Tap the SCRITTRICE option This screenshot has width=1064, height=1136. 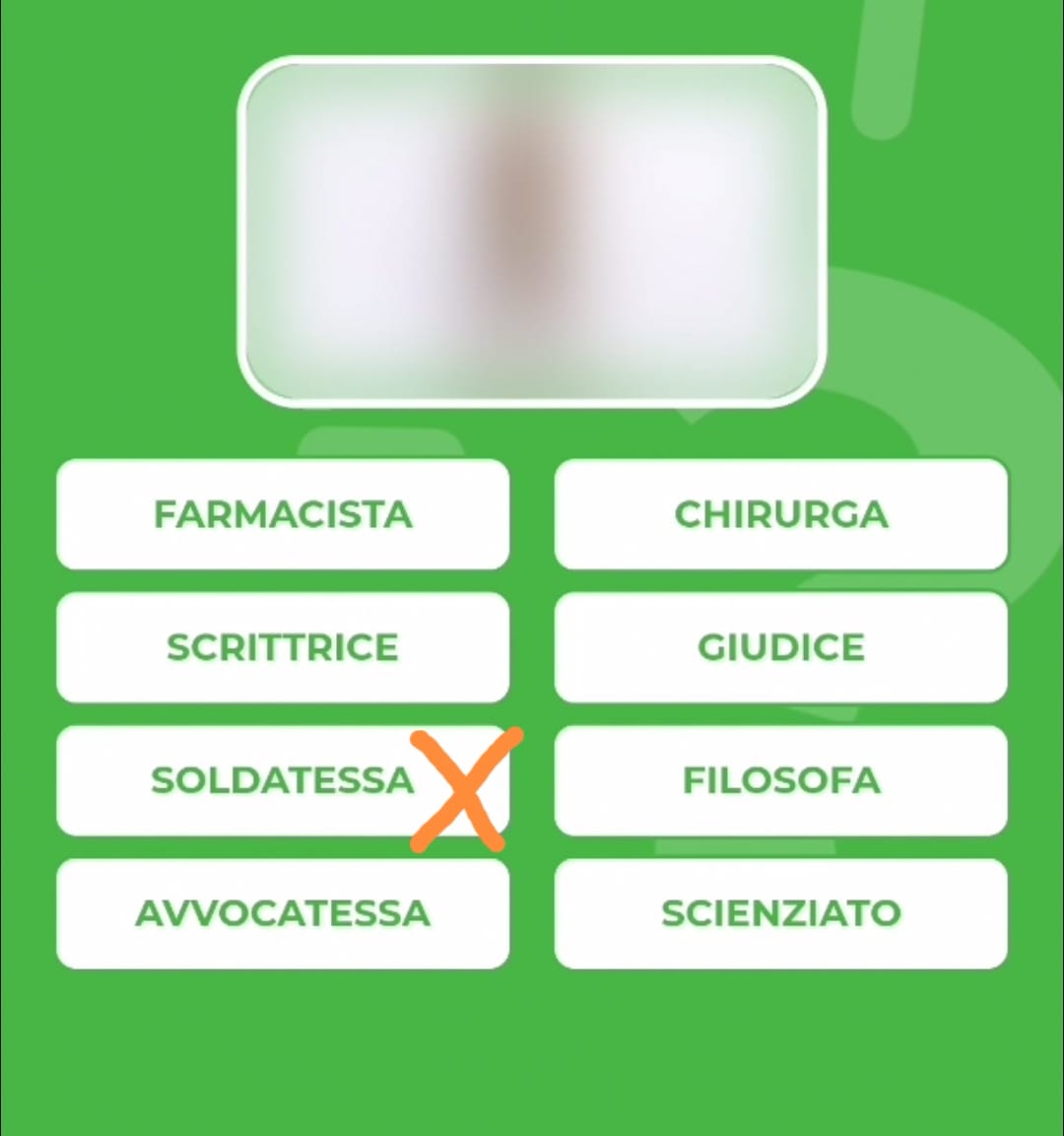tap(283, 647)
